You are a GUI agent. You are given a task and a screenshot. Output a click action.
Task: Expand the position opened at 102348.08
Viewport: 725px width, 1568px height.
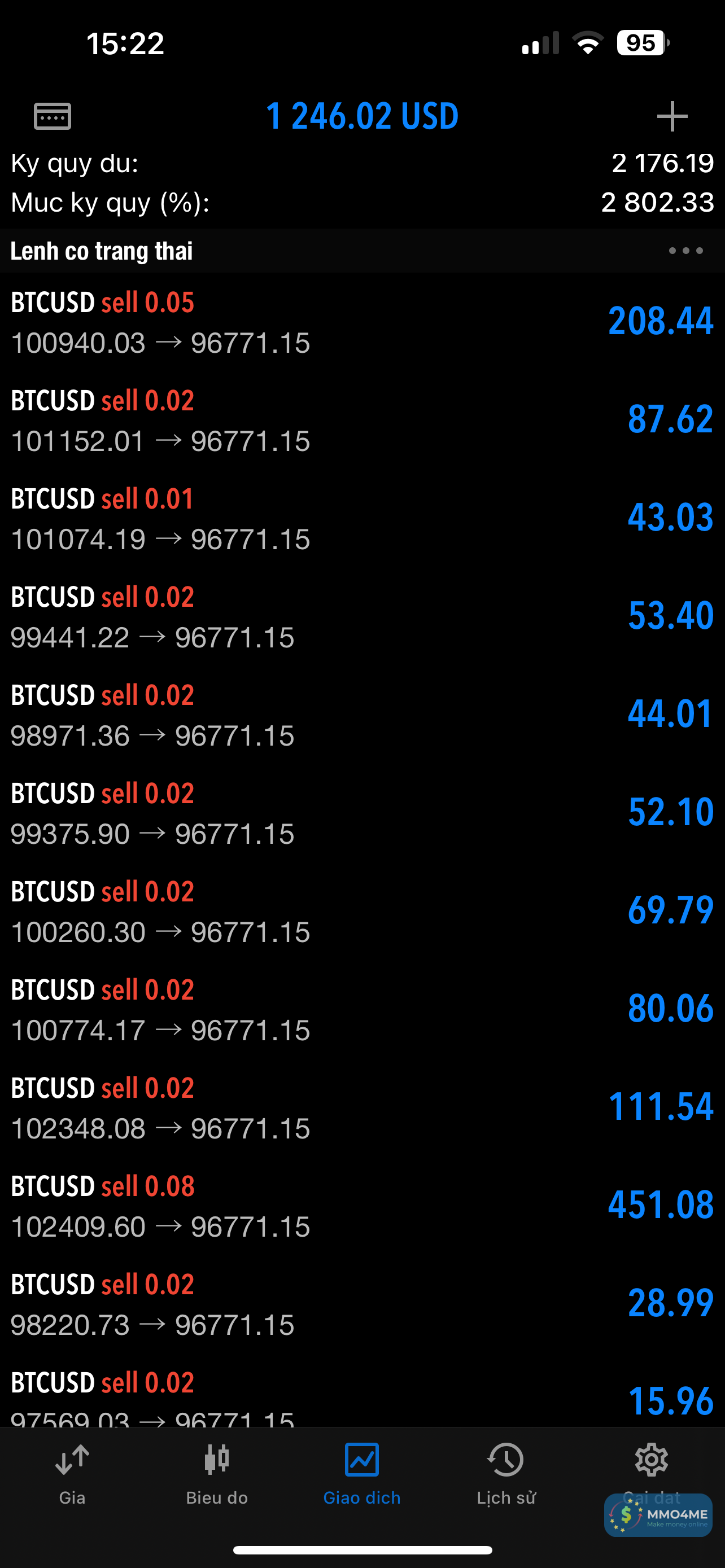pyautogui.click(x=362, y=1108)
